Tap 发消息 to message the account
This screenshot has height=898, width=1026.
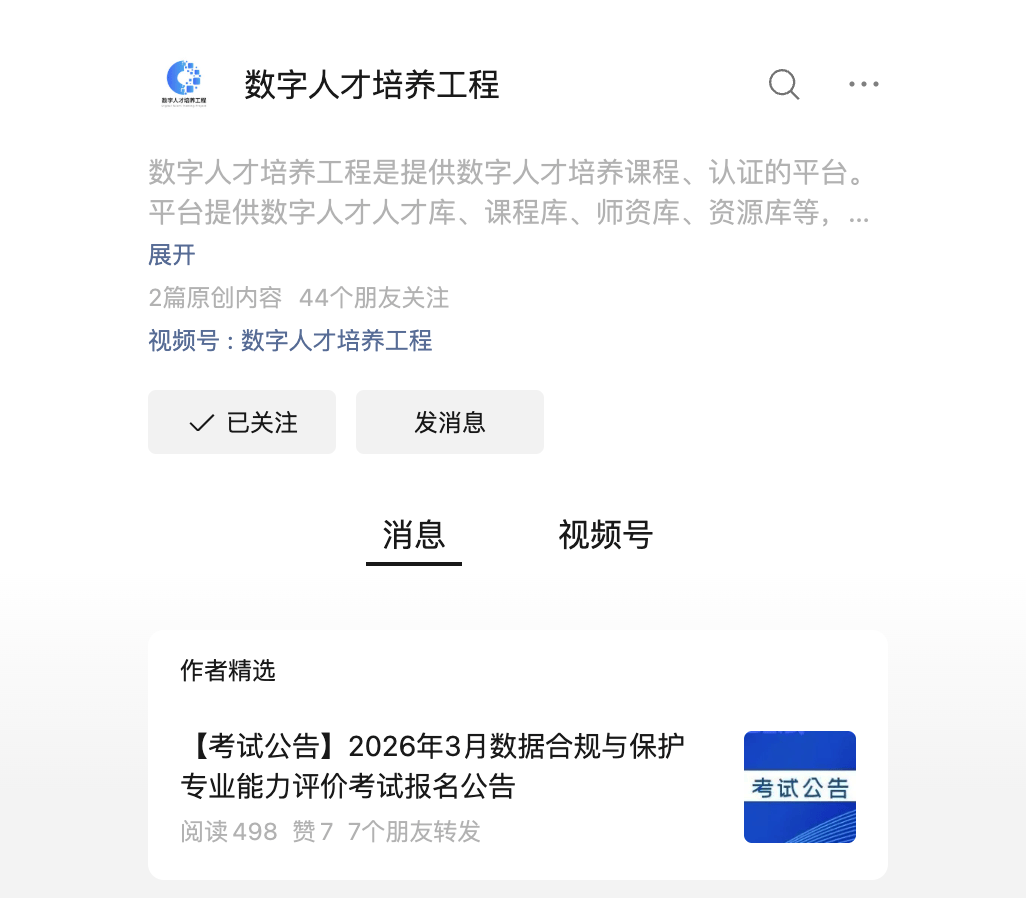(450, 422)
